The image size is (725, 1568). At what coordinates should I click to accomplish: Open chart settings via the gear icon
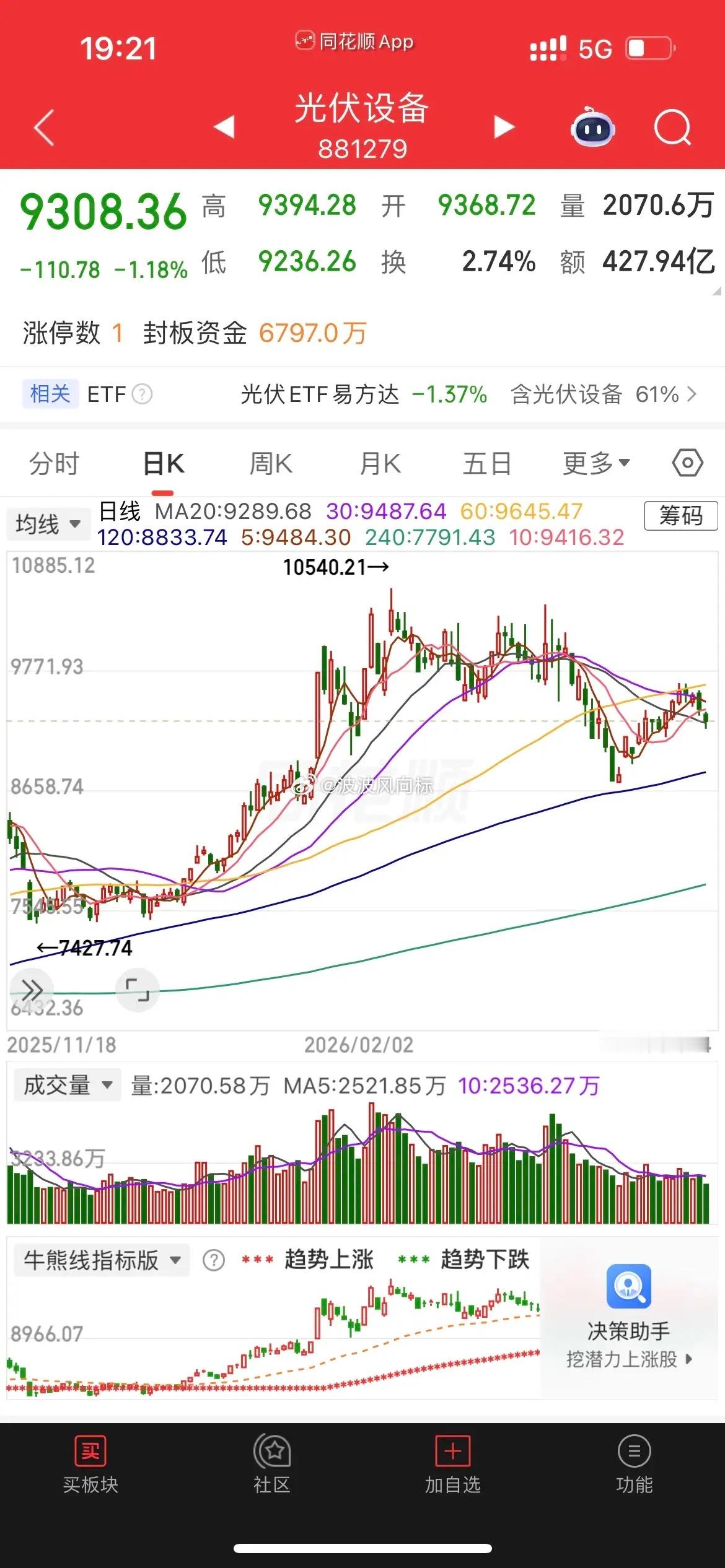point(685,462)
